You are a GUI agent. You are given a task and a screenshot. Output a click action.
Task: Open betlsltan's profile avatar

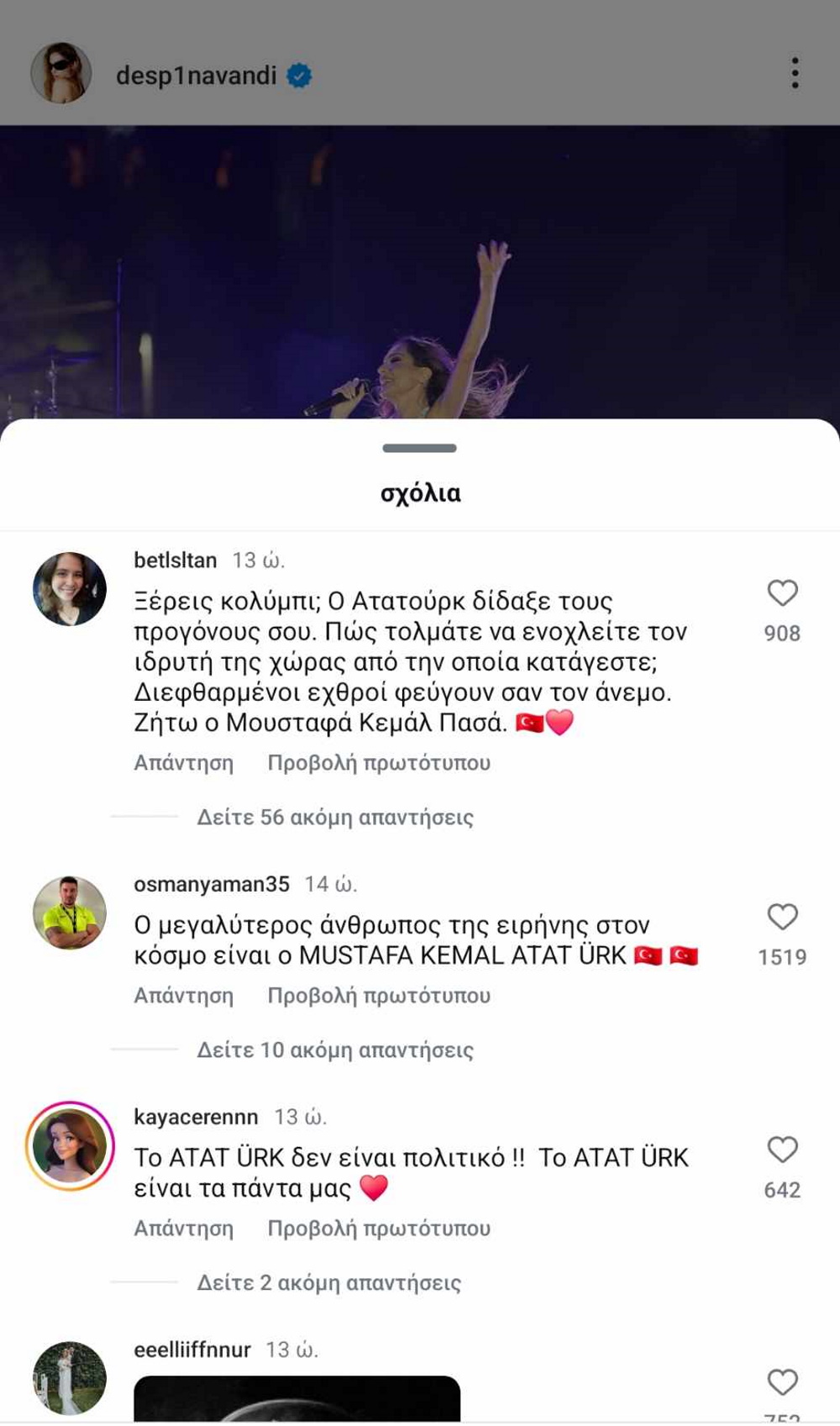(x=70, y=589)
